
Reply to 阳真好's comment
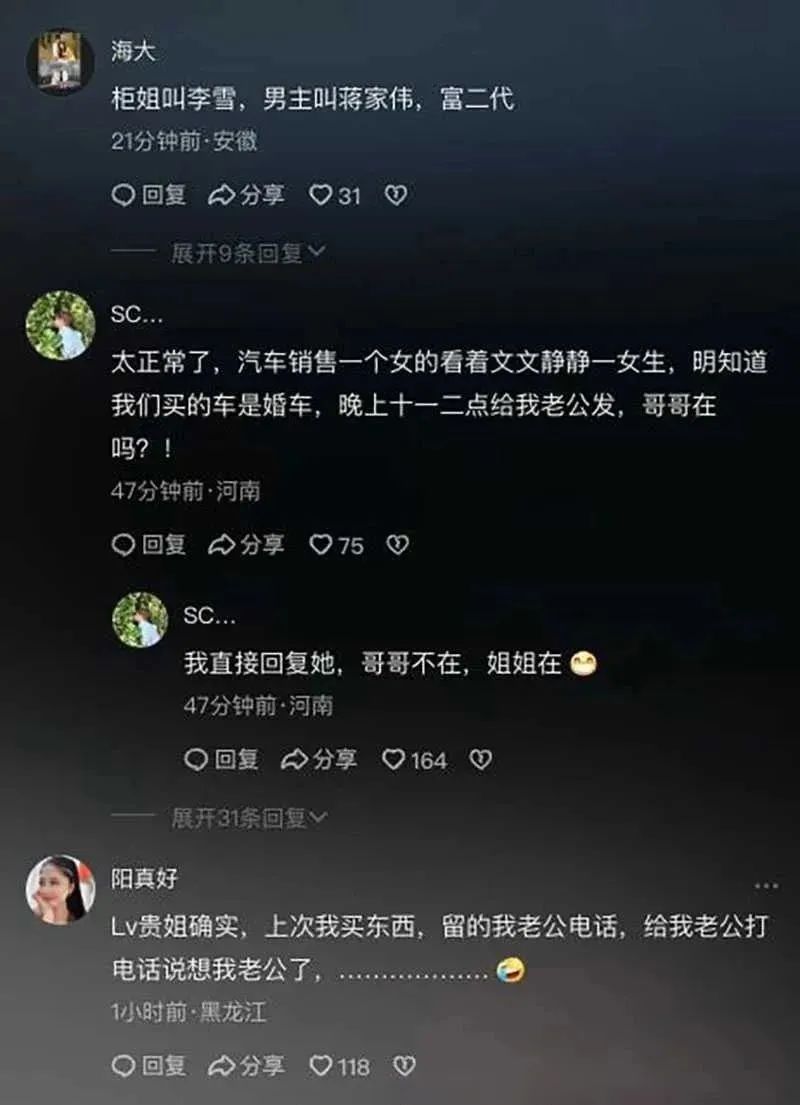click(x=149, y=1067)
